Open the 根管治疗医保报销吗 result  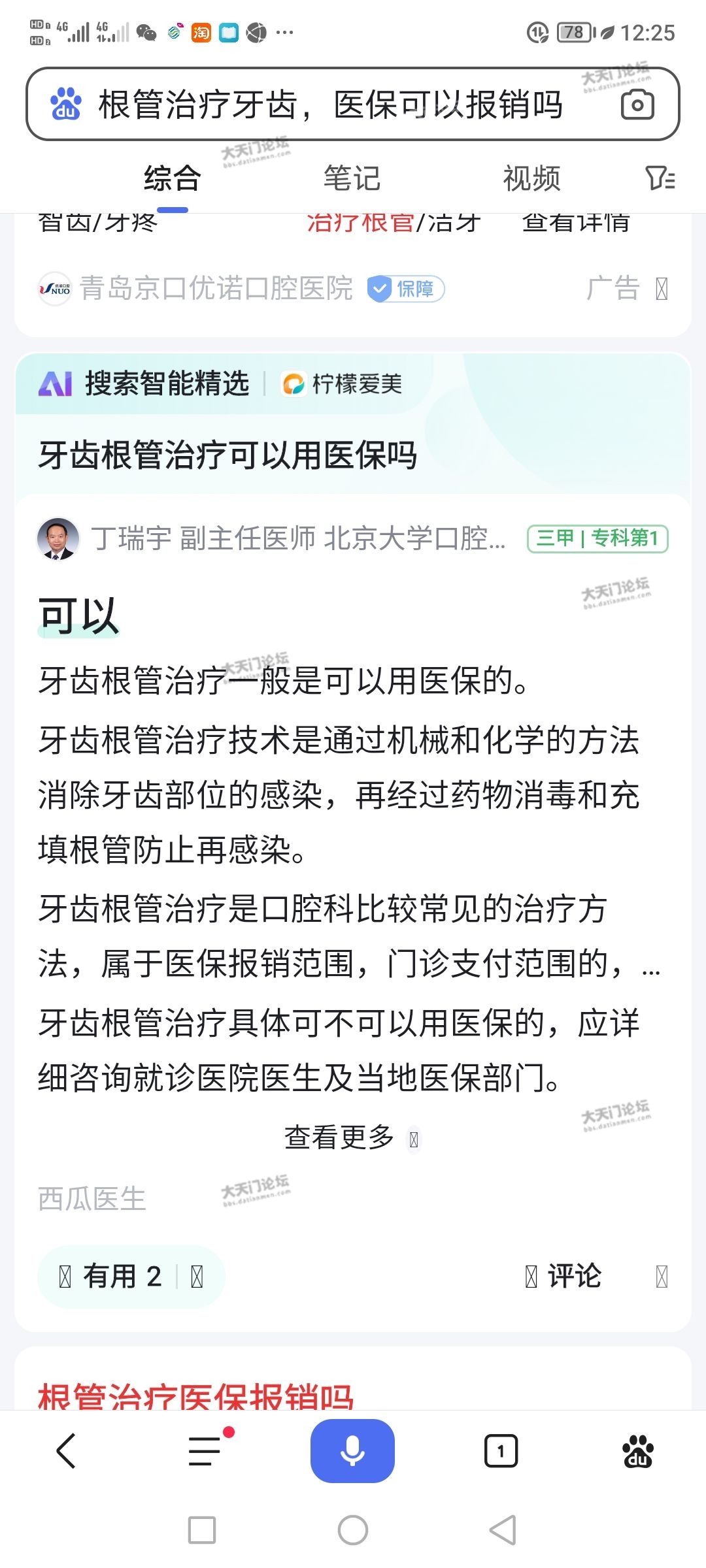[x=196, y=1395]
